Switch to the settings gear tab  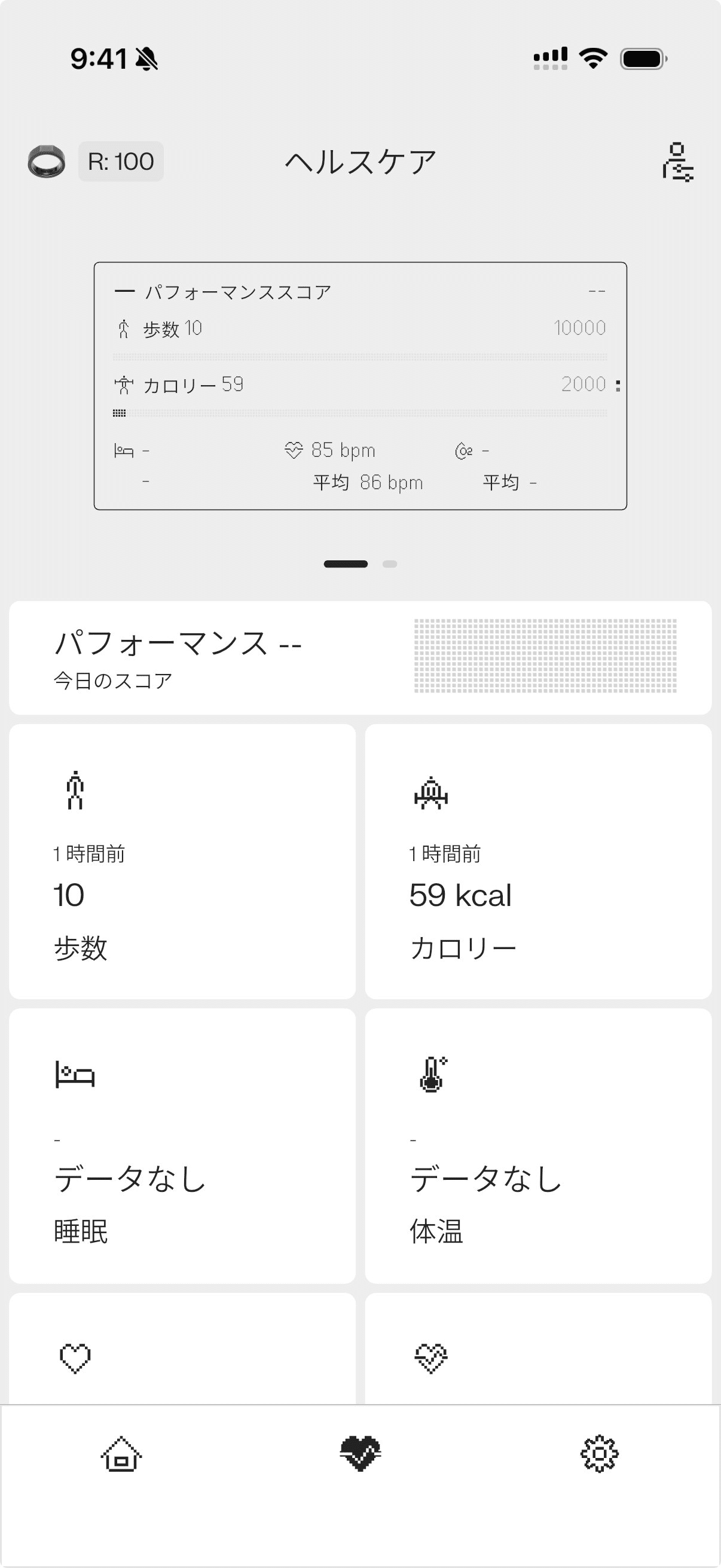point(599,1454)
